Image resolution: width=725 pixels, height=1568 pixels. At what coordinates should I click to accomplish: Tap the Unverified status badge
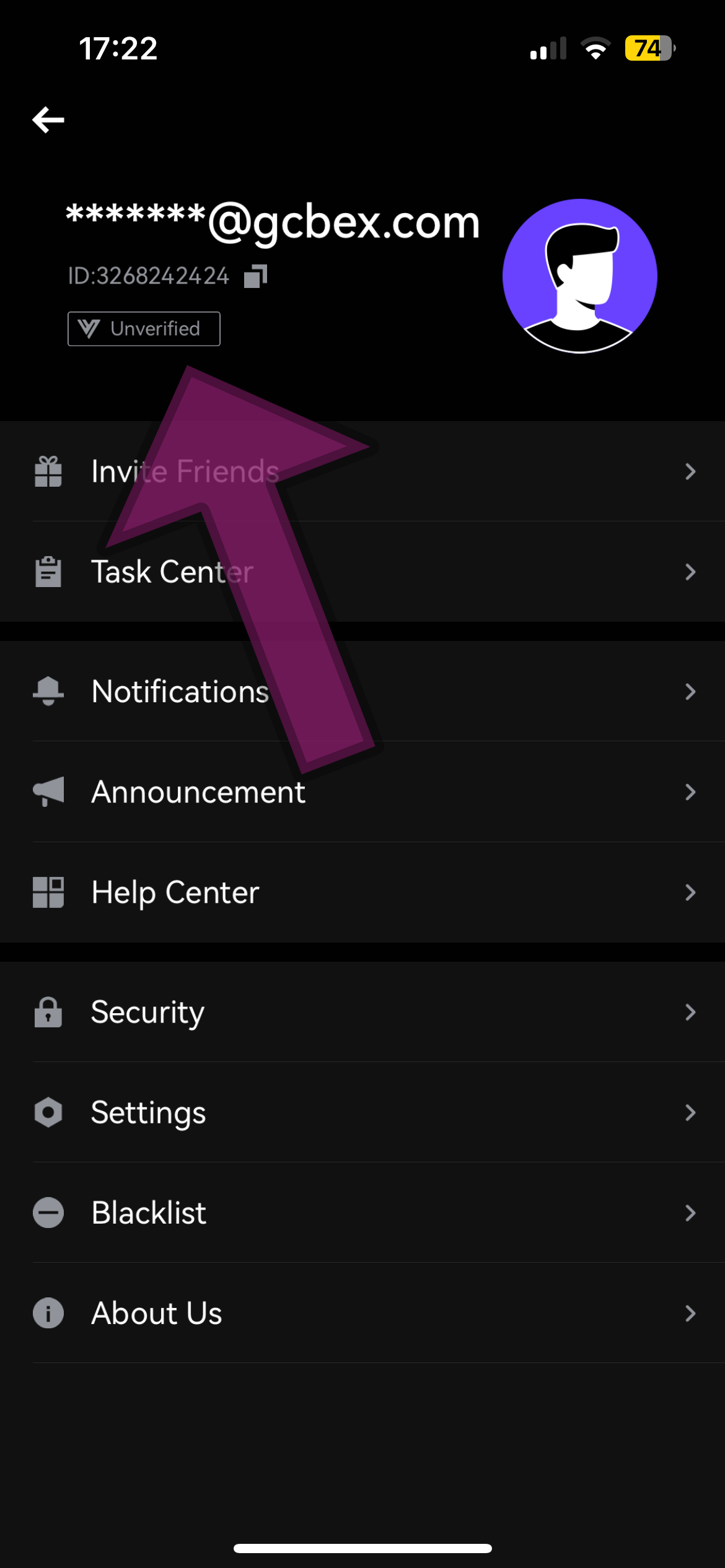(x=144, y=329)
